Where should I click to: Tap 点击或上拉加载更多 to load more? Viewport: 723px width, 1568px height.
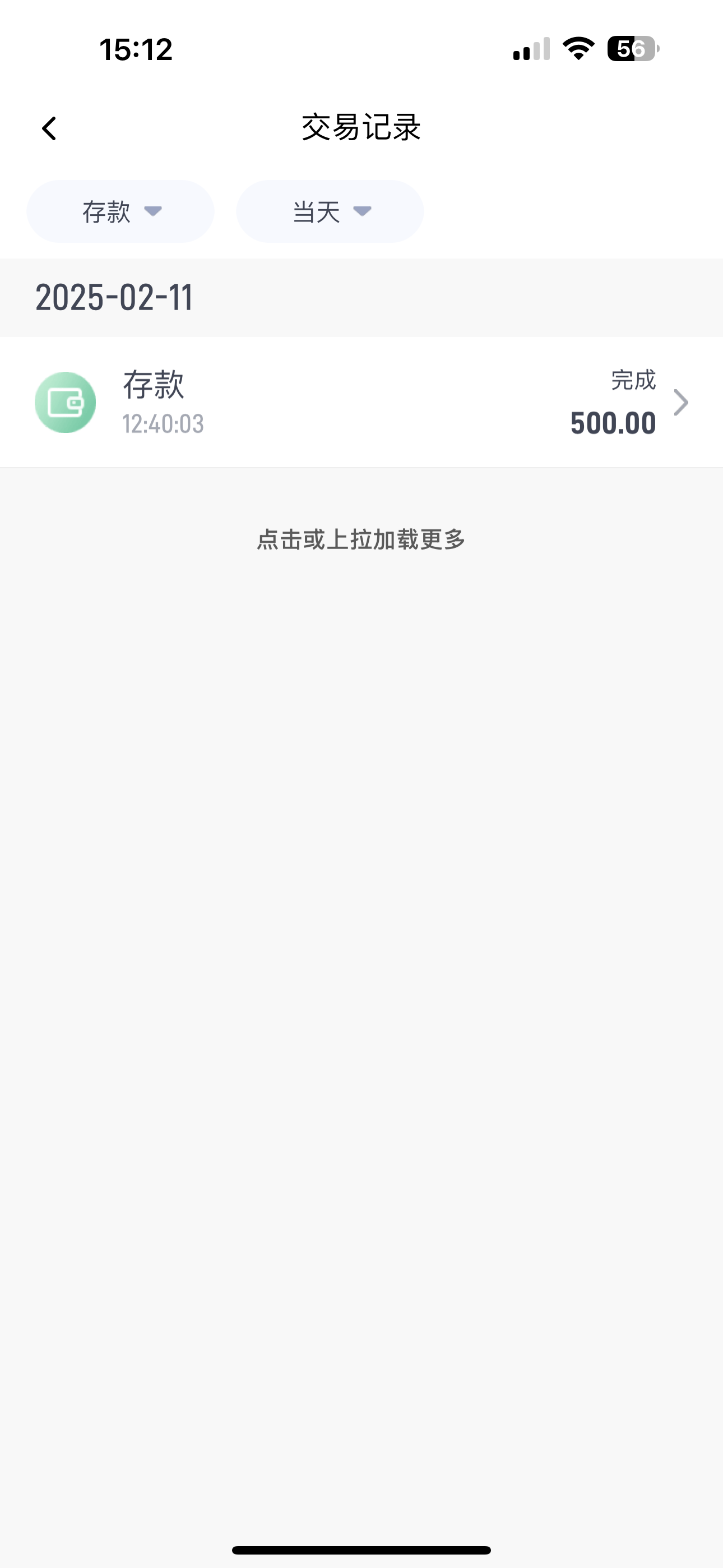(361, 540)
